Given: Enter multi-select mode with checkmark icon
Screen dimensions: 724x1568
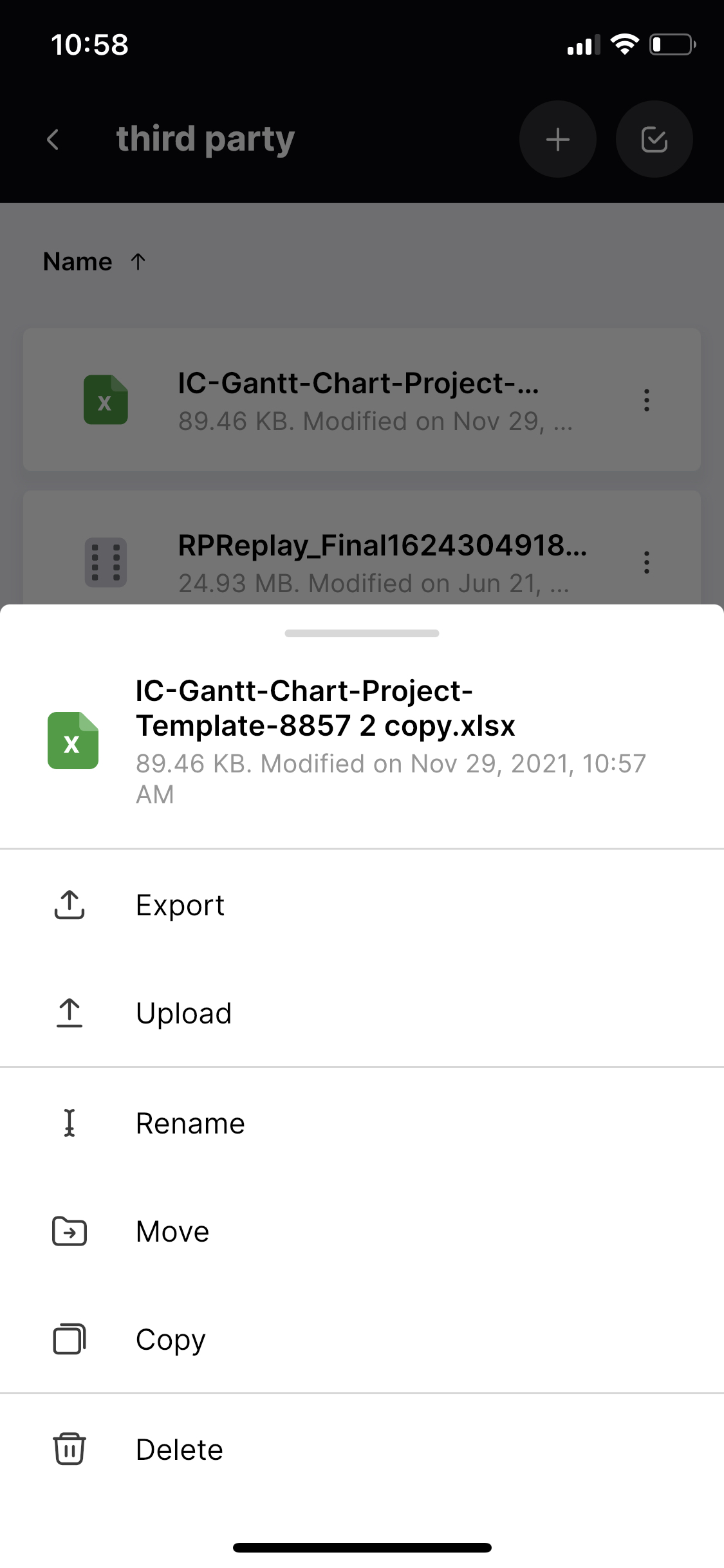Looking at the screenshot, I should (x=654, y=139).
